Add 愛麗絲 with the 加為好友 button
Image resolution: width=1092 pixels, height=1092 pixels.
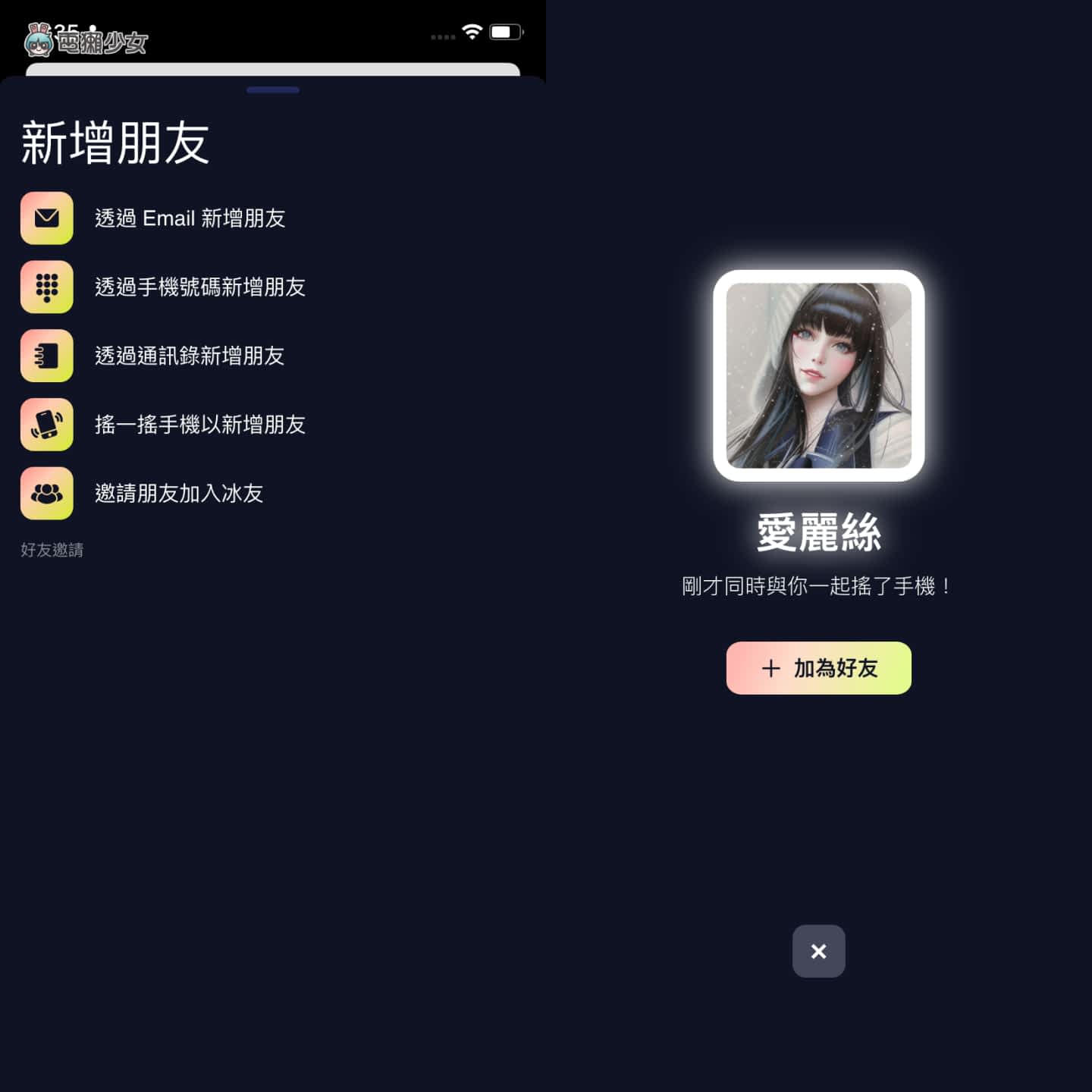[818, 668]
